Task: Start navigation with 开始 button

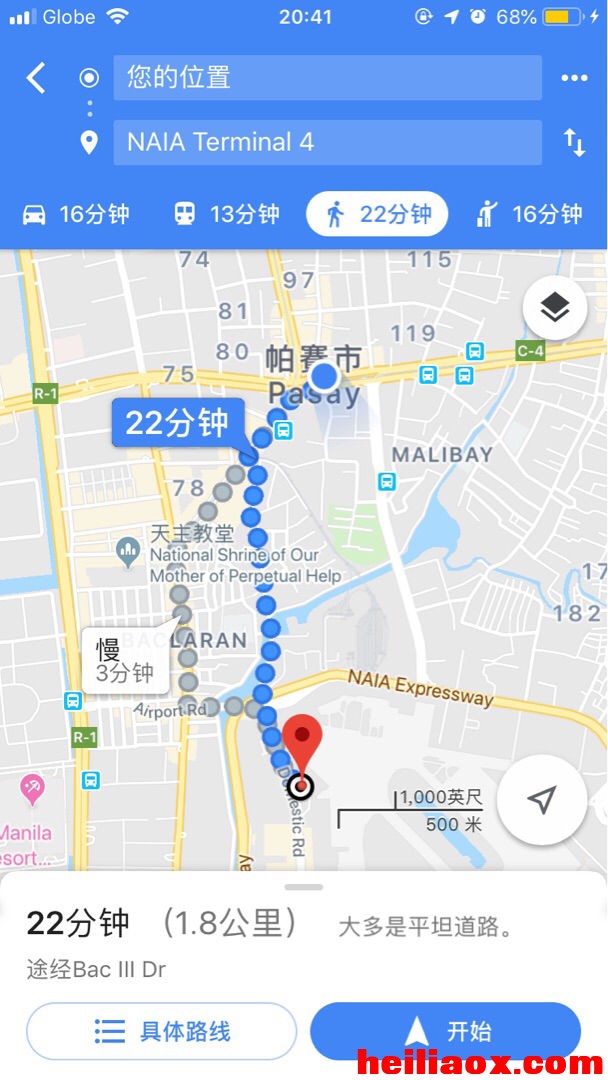Action: click(x=445, y=1031)
